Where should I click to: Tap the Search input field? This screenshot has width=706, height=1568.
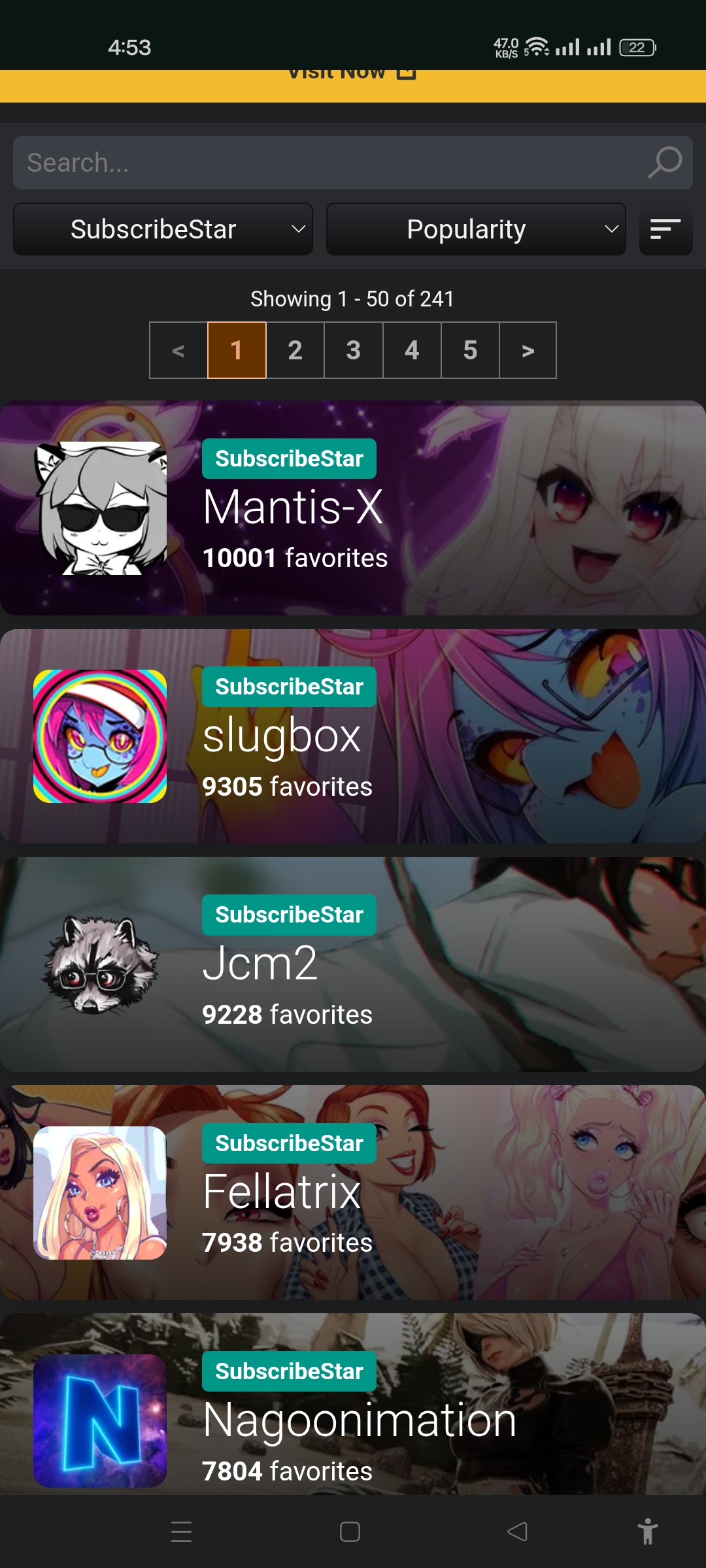[327, 163]
